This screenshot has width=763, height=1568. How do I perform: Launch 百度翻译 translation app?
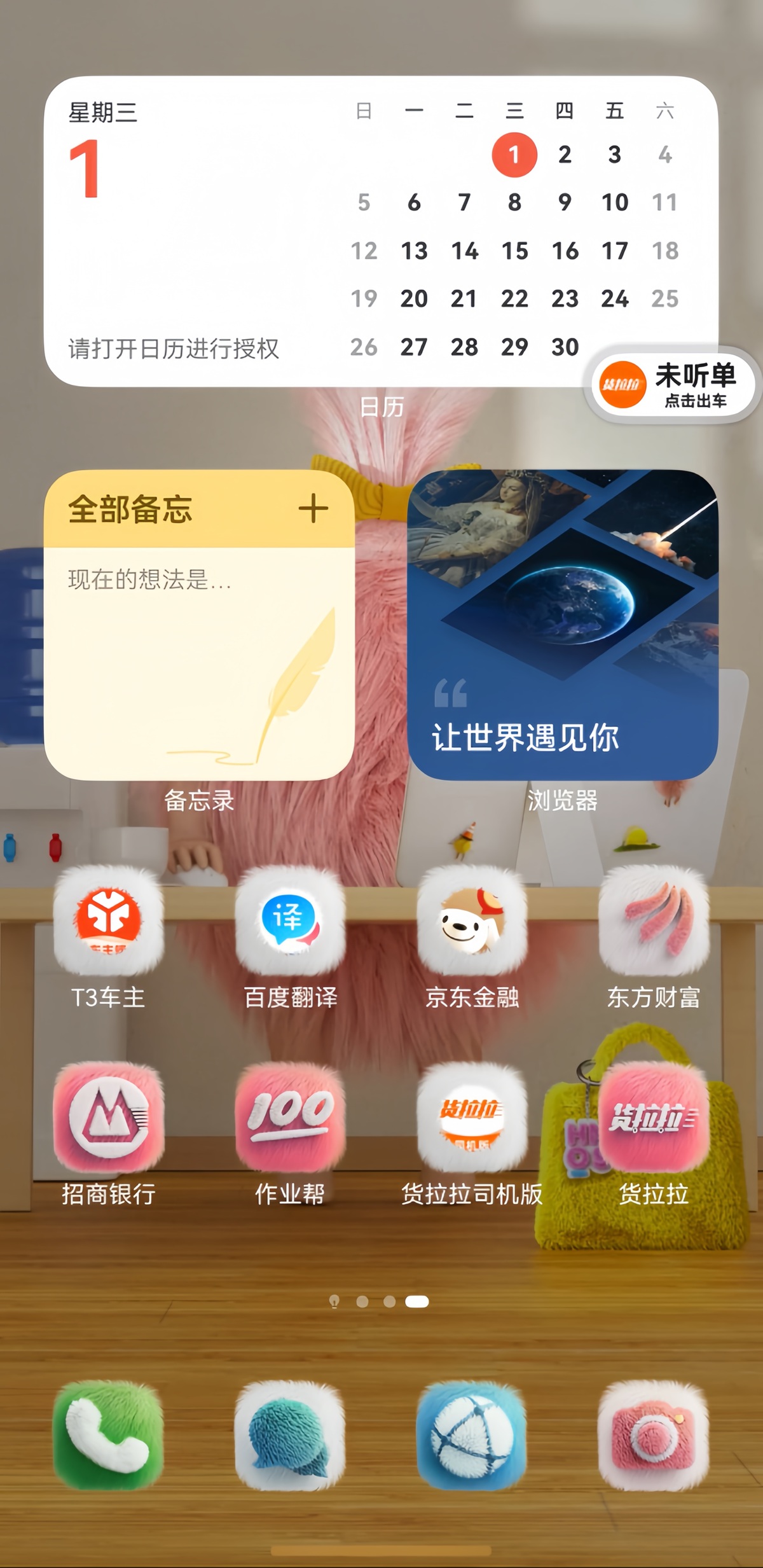click(290, 920)
